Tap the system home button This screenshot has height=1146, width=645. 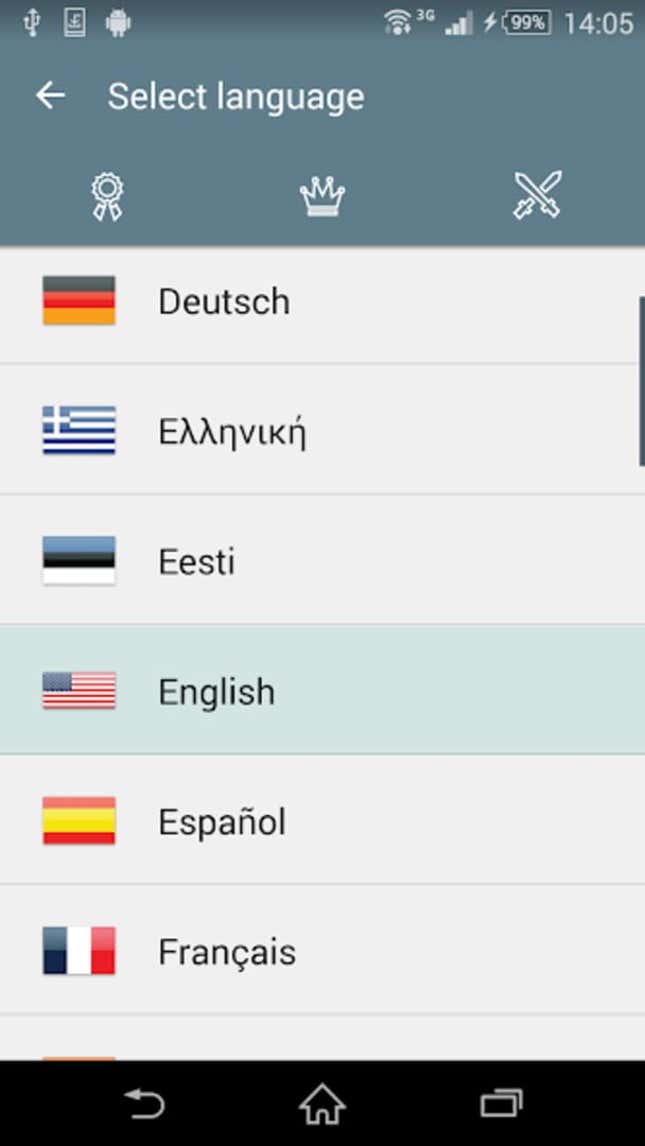point(322,1104)
